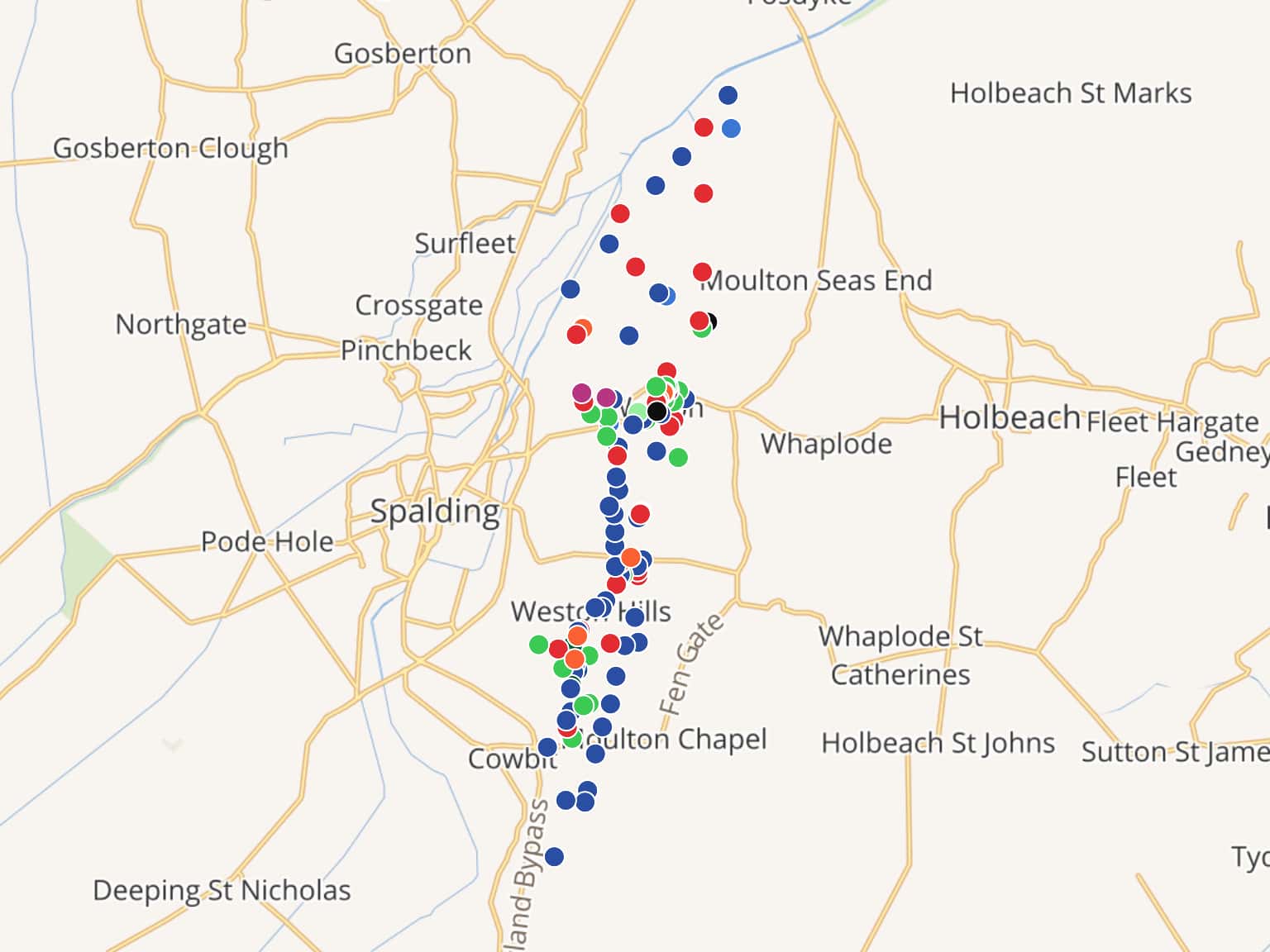Tap the black marker in Moulton cluster
1270x952 pixels.
coord(657,412)
